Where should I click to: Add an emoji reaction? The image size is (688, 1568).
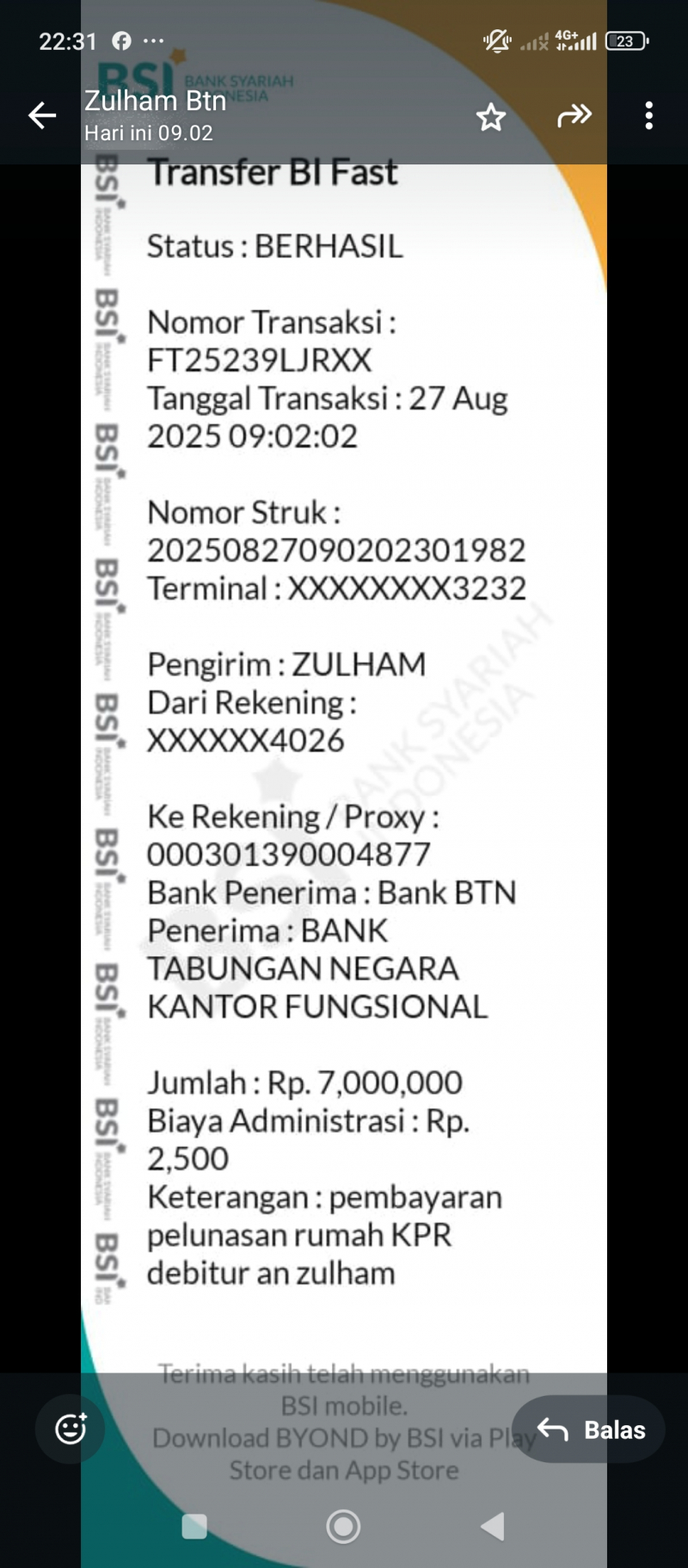pyautogui.click(x=71, y=1429)
